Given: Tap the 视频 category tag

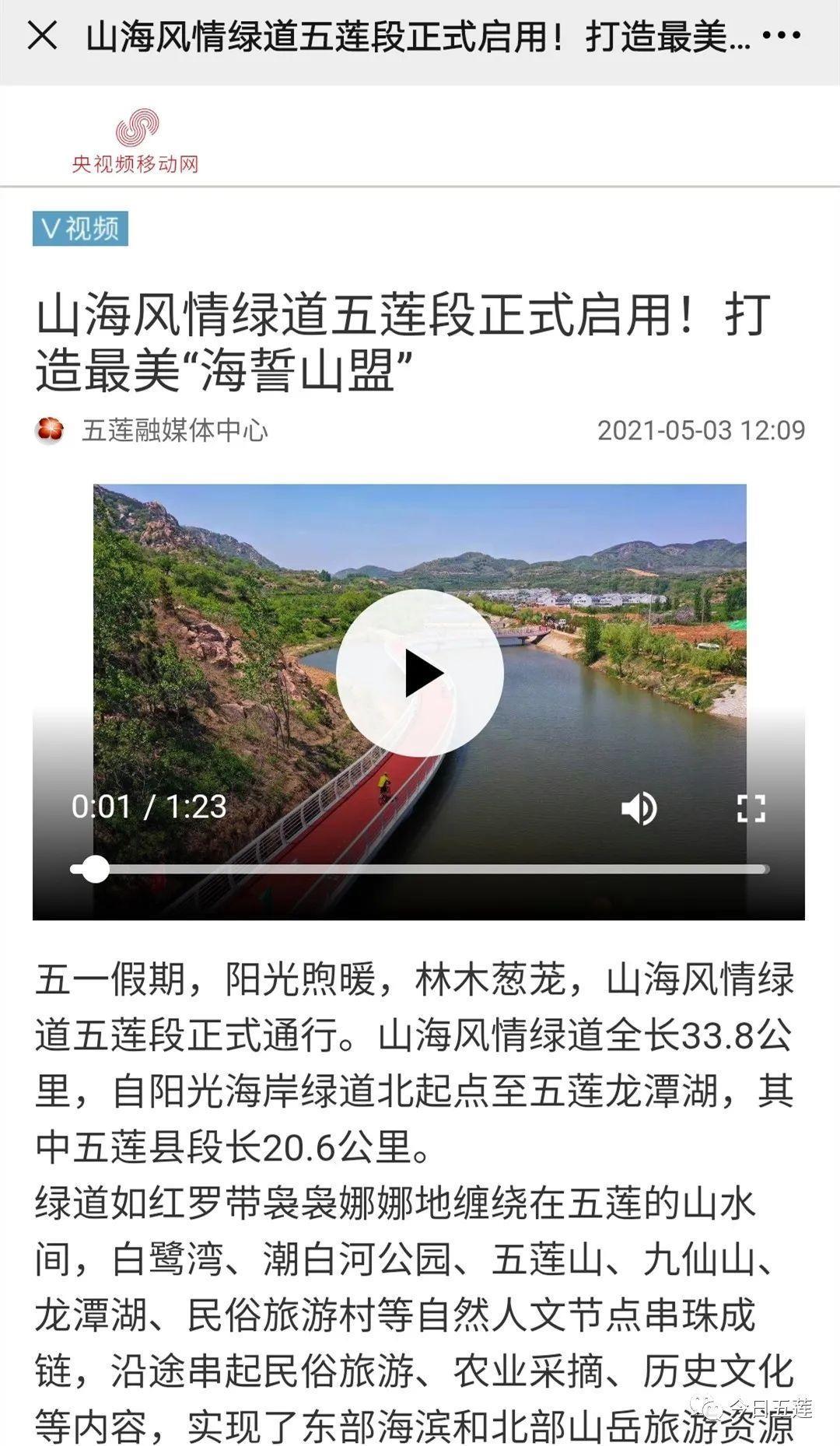Looking at the screenshot, I should tap(80, 228).
